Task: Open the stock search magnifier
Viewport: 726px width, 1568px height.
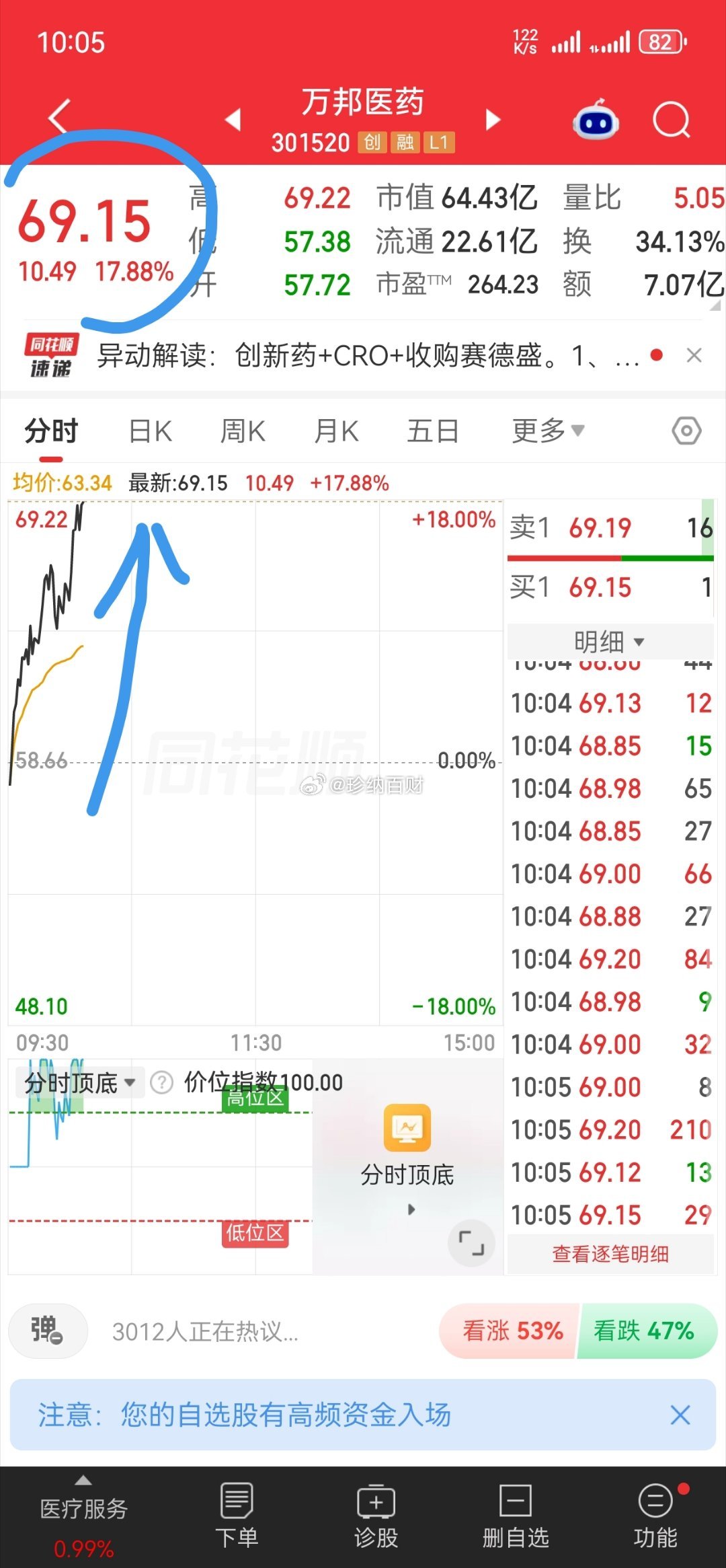Action: [x=671, y=120]
